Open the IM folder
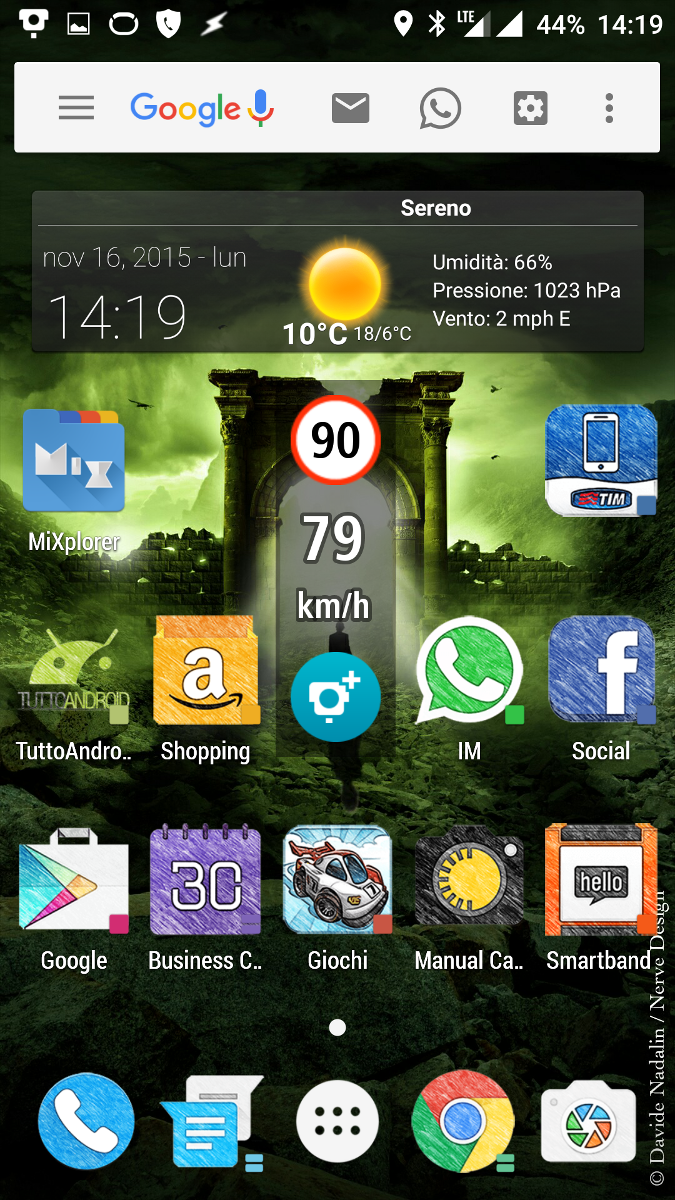 [x=469, y=690]
